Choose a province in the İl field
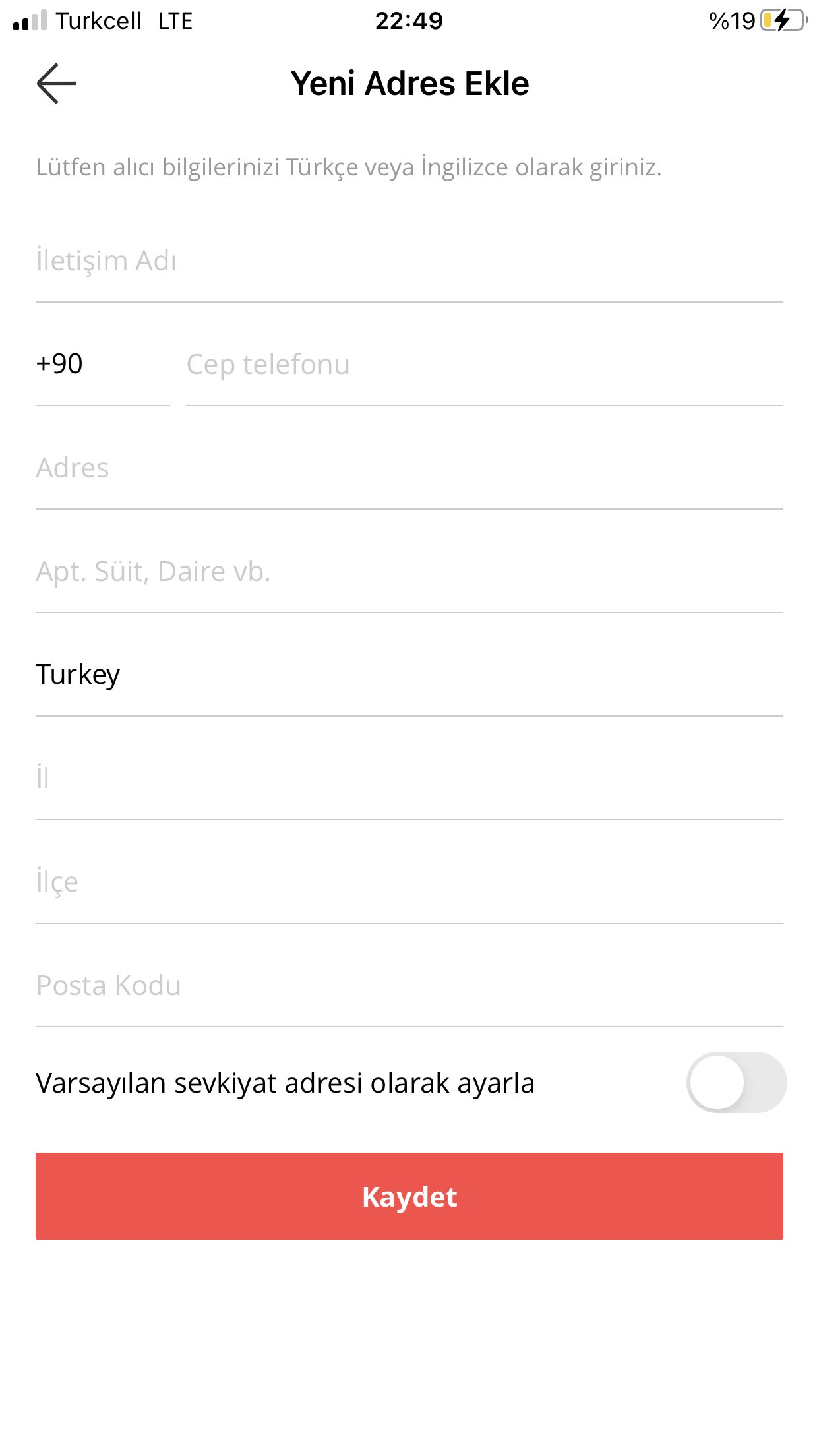The image size is (819, 1456). point(409,778)
